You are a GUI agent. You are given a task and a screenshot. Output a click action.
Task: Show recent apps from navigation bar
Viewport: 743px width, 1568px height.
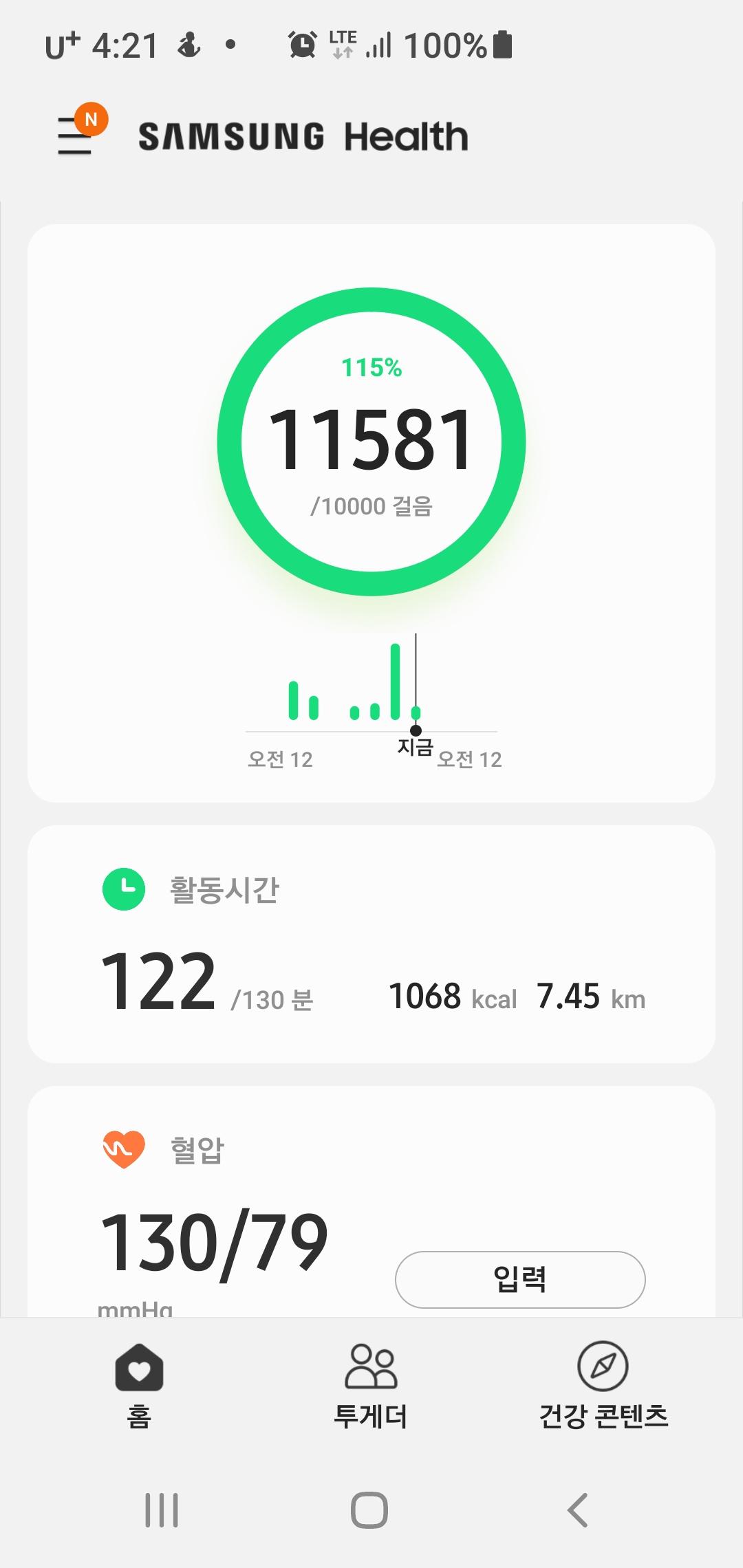(162, 1510)
